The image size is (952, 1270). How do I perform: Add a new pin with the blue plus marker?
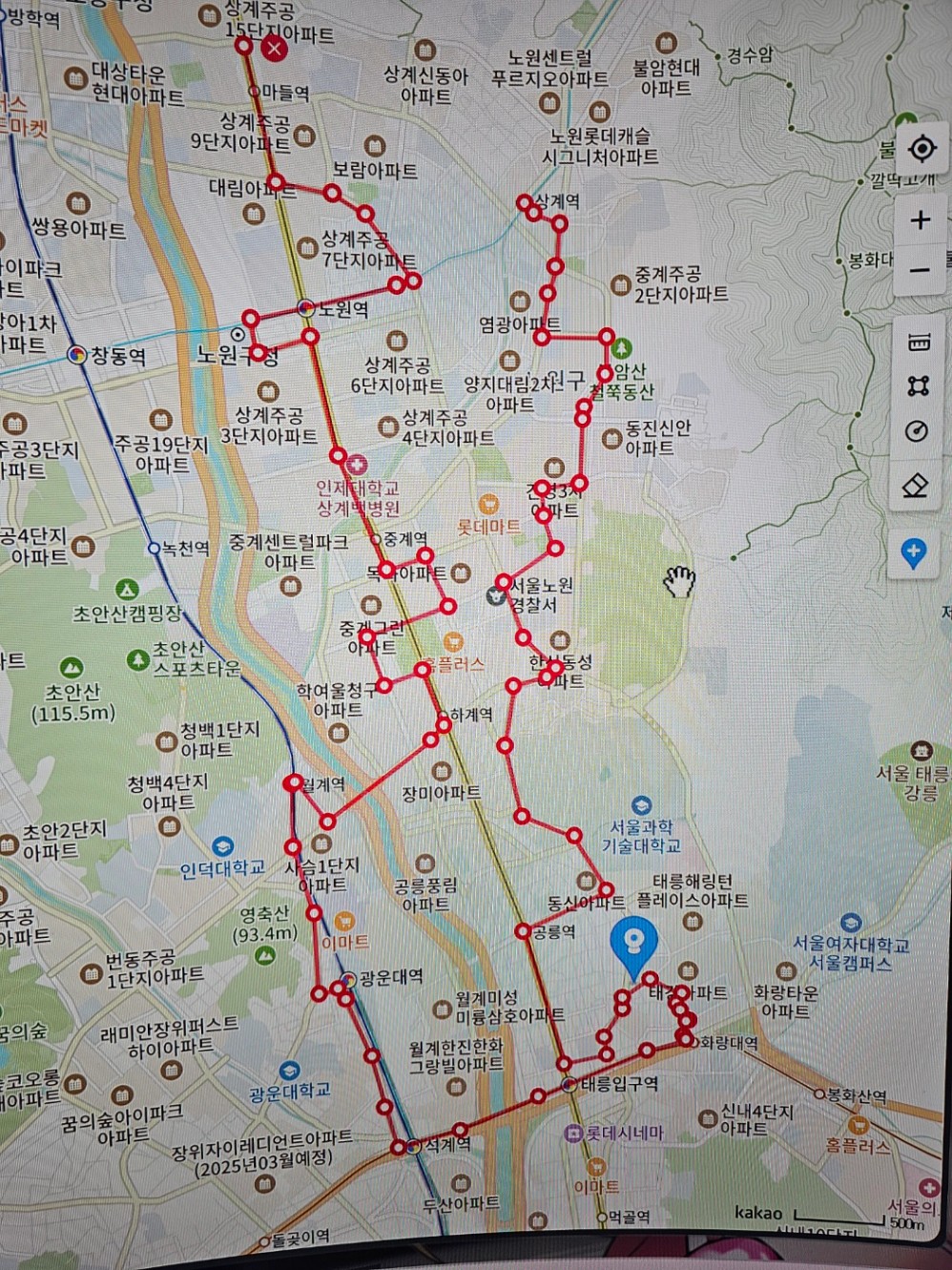pos(914,552)
